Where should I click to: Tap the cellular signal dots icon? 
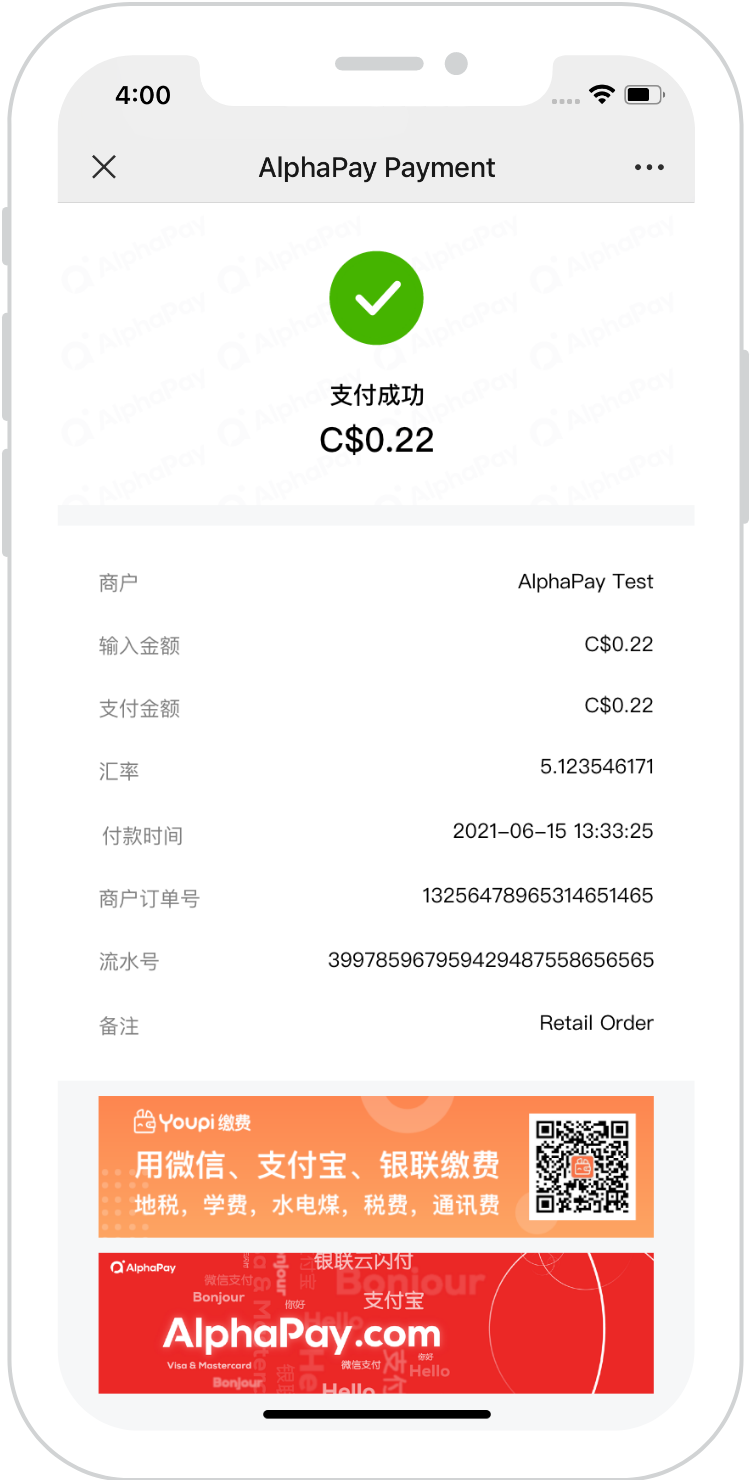click(565, 100)
